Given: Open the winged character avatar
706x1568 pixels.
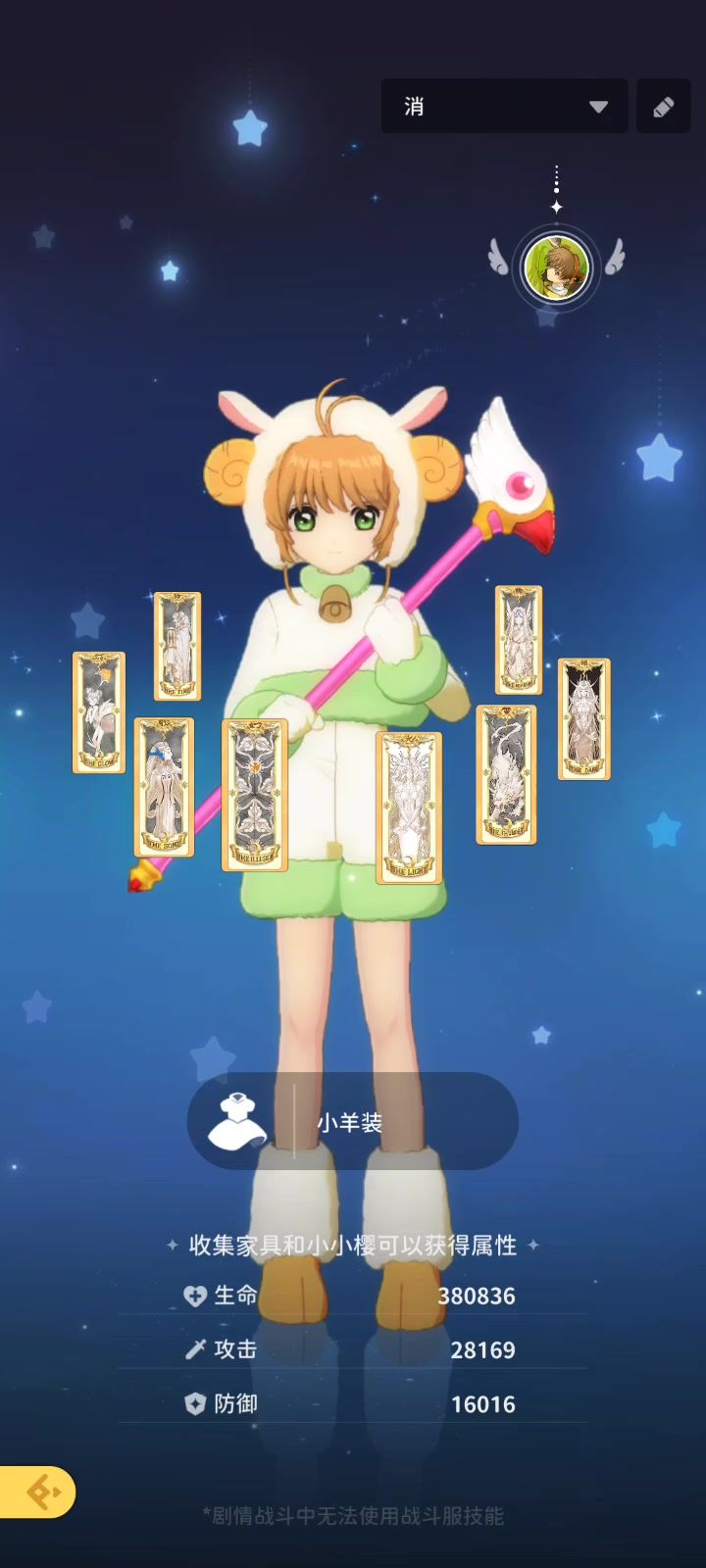Looking at the screenshot, I should click(556, 269).
